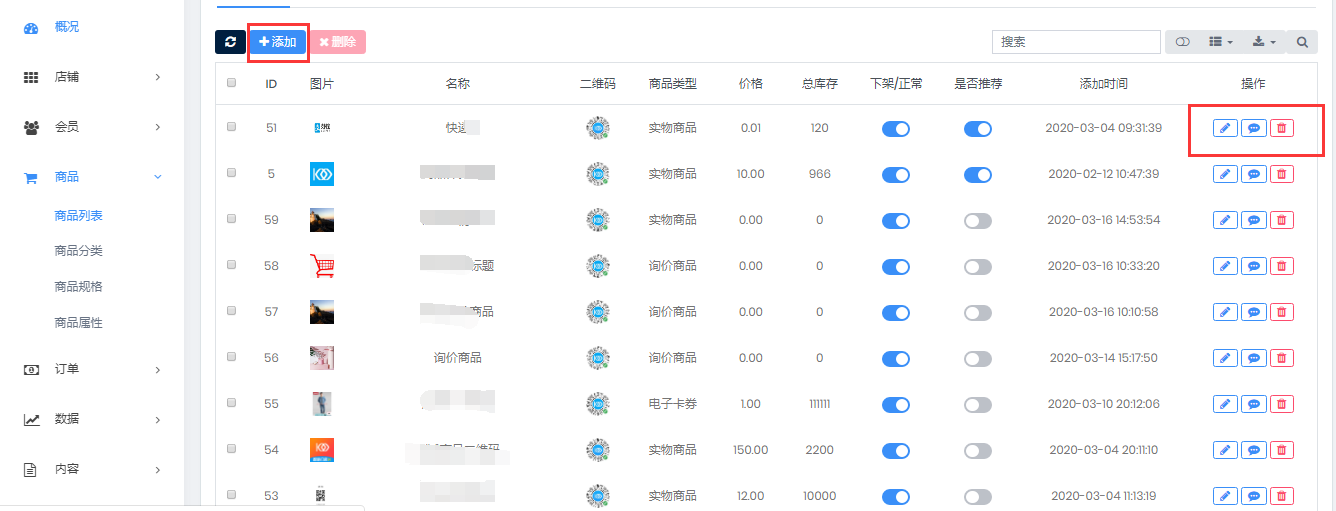Viewport: 1336px width, 511px height.
Task: Tap the 添加 button
Action: [x=277, y=42]
